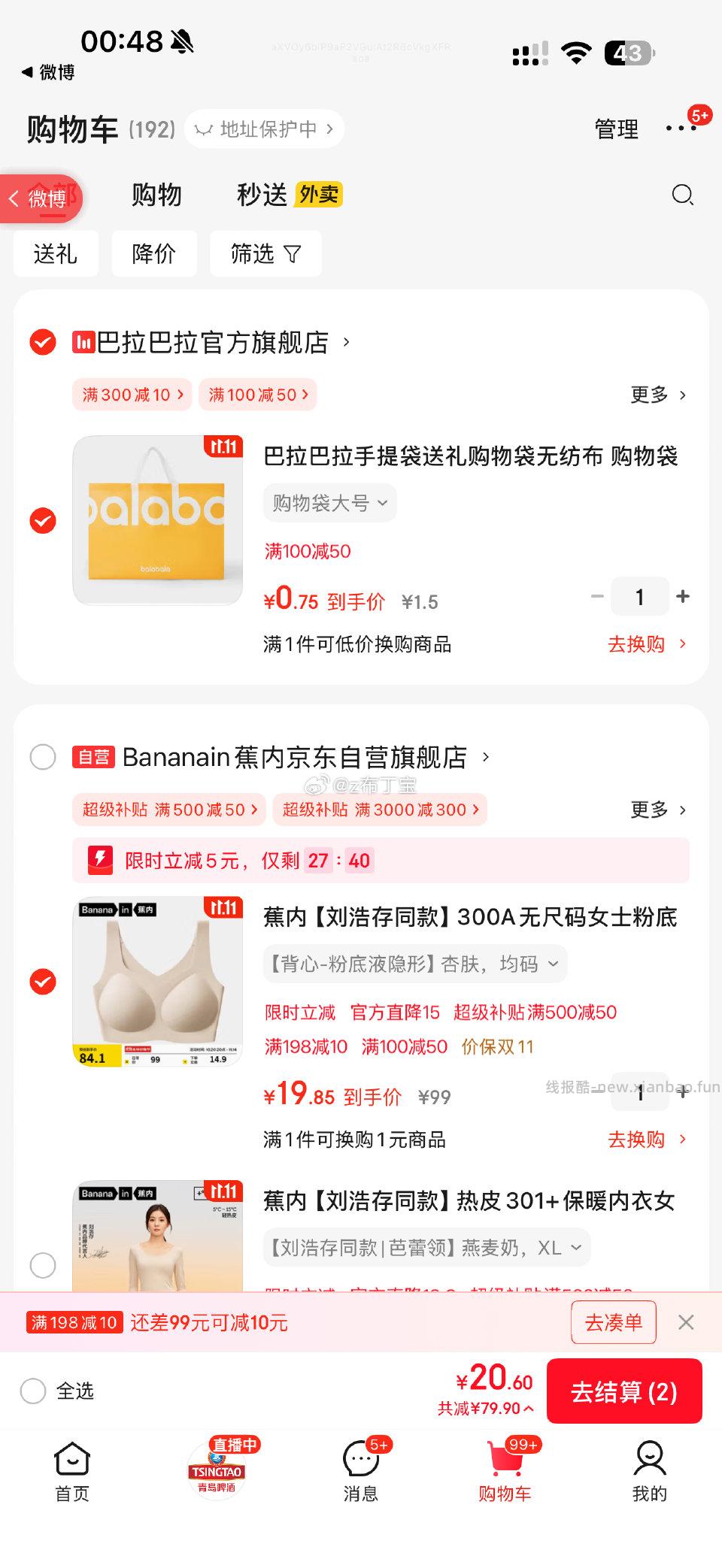
Task: Proceed to checkout with 去结算
Action: (623, 1391)
